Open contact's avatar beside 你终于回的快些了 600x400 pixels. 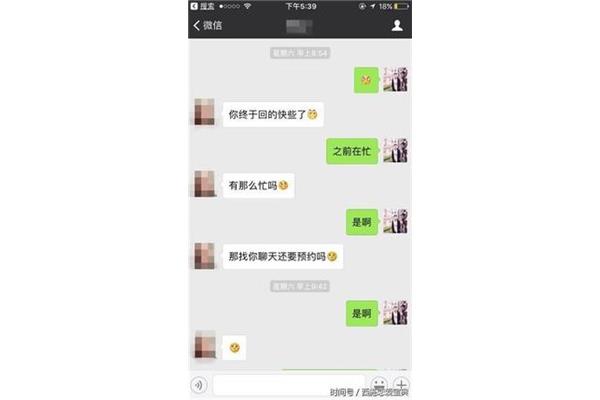click(204, 112)
